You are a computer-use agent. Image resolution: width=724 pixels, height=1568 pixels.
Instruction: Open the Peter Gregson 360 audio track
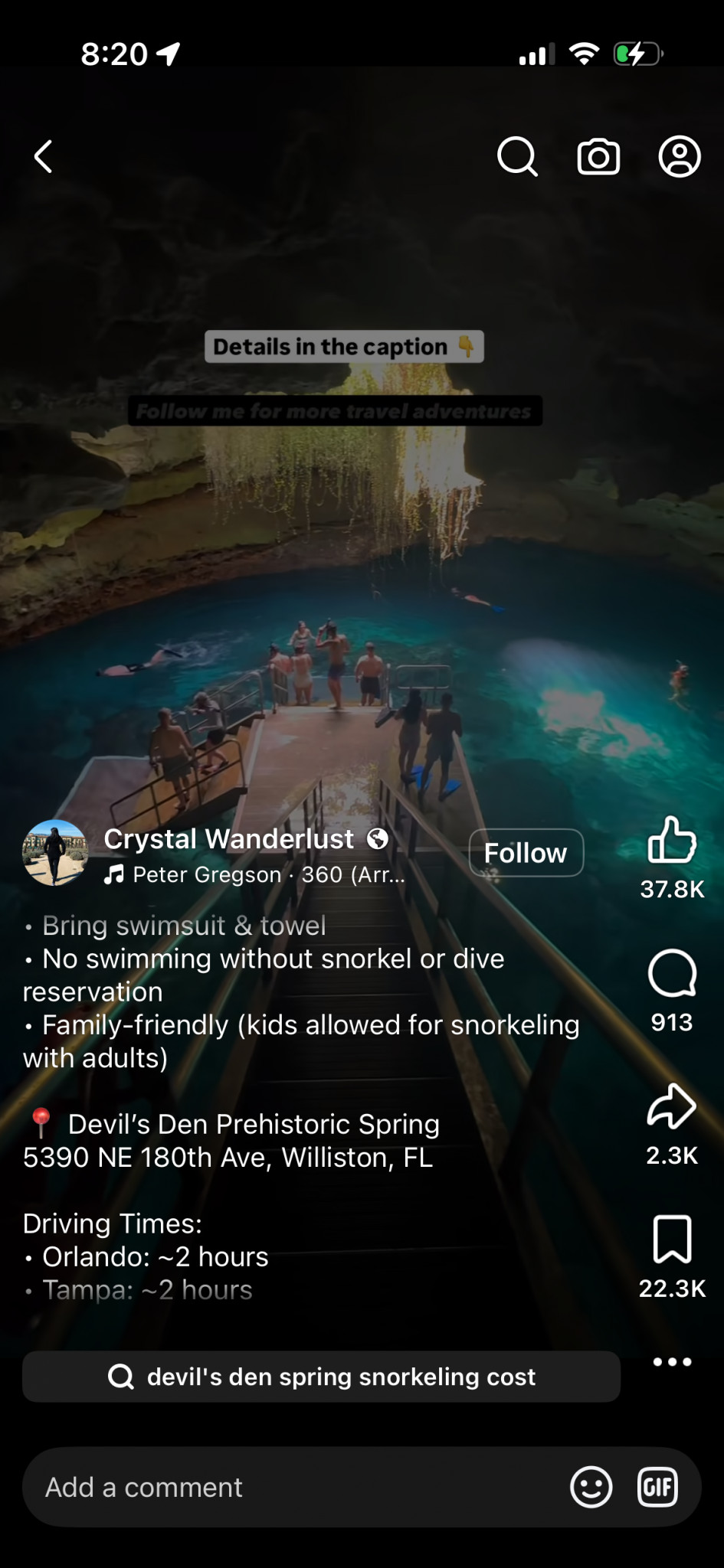coord(257,875)
